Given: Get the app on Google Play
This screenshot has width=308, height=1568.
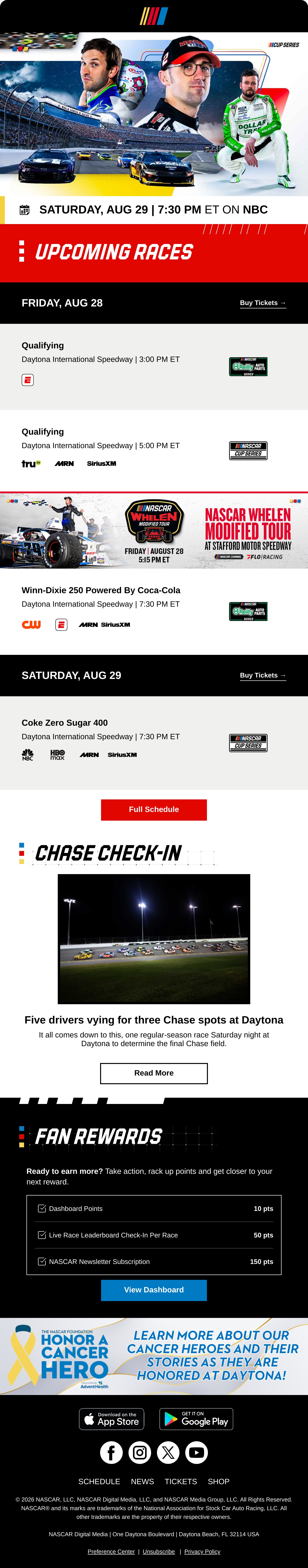Looking at the screenshot, I should tap(196, 1420).
